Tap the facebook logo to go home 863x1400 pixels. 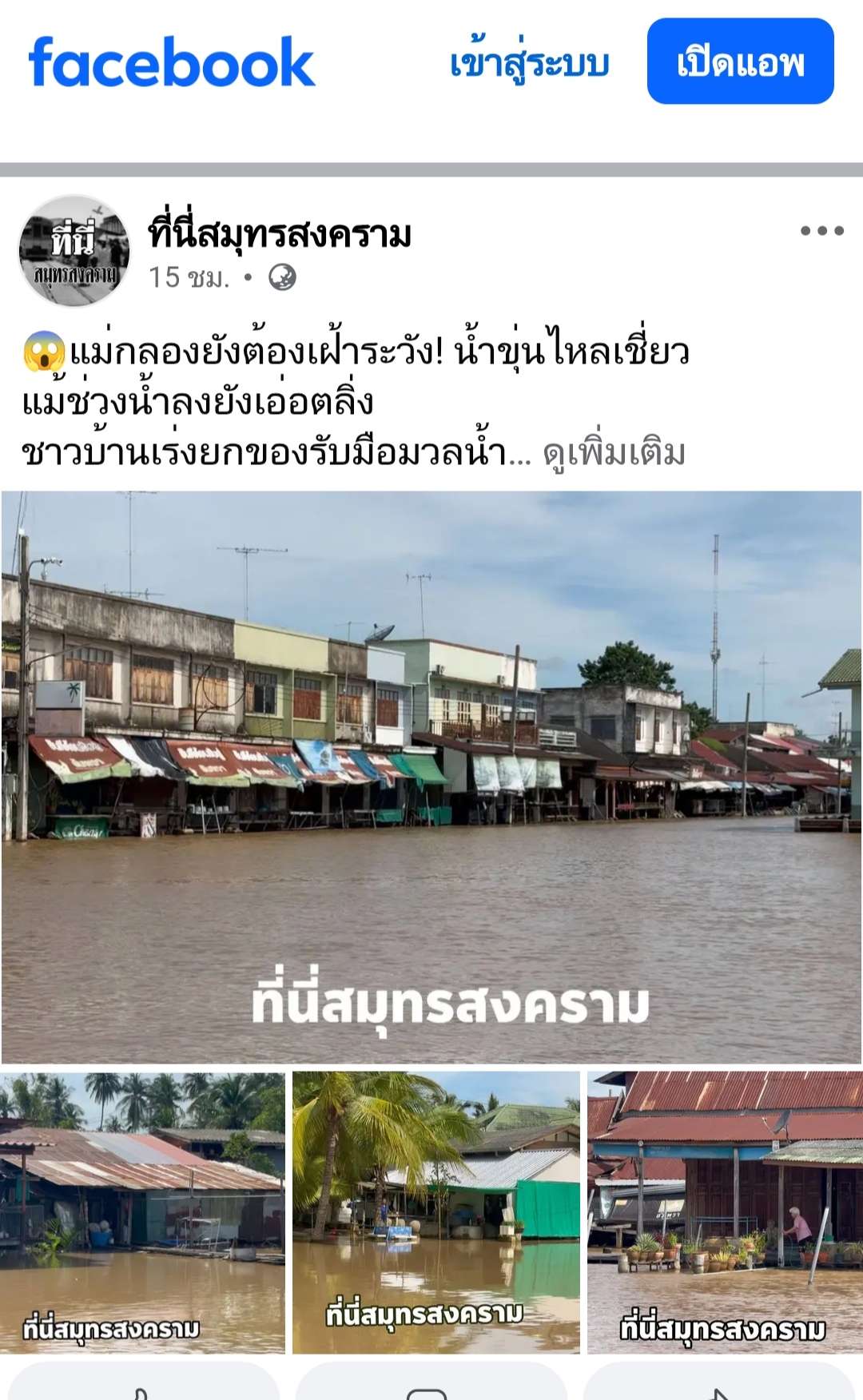point(172,62)
